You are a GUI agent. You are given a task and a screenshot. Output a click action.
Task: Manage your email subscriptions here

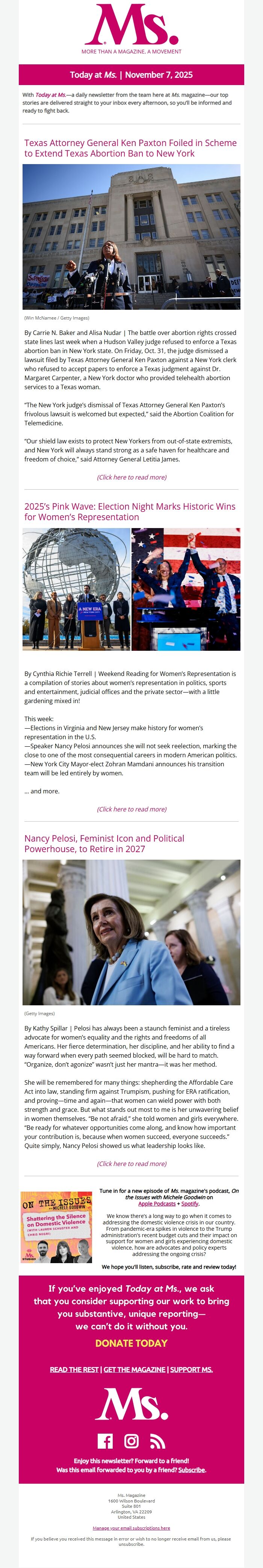(131, 1528)
